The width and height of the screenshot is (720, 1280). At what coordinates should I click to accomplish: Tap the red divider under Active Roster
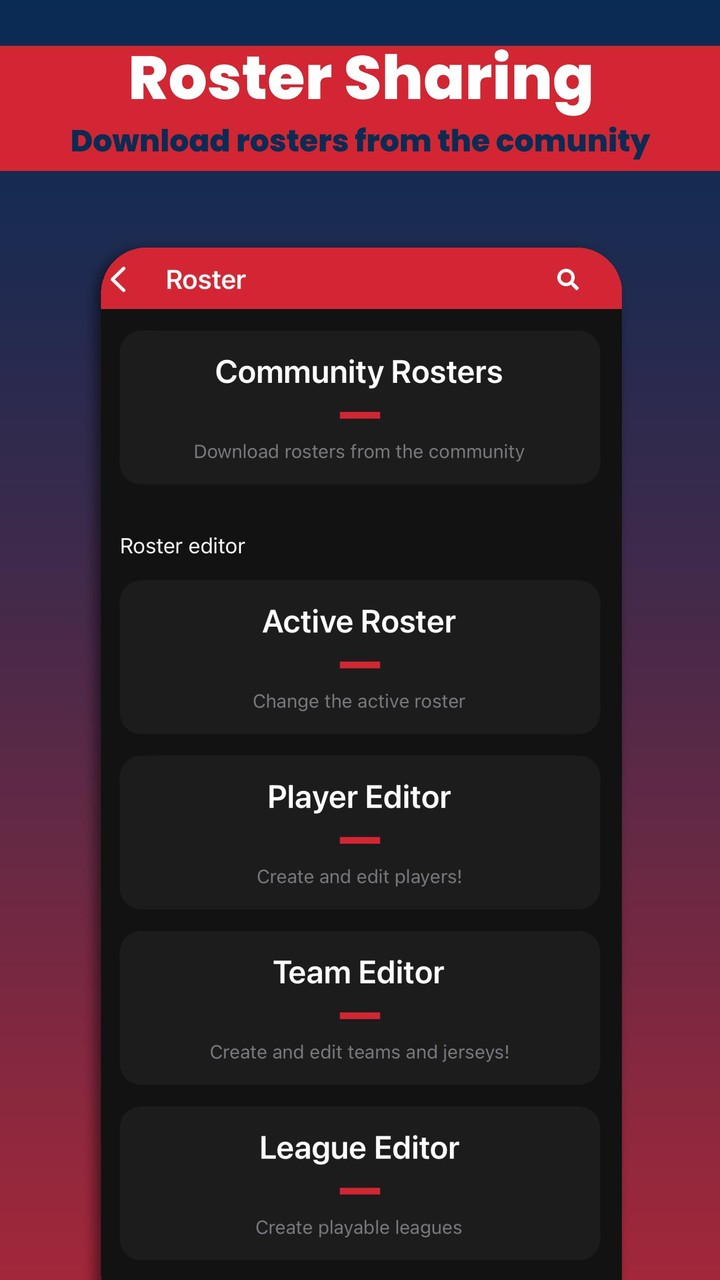359,664
